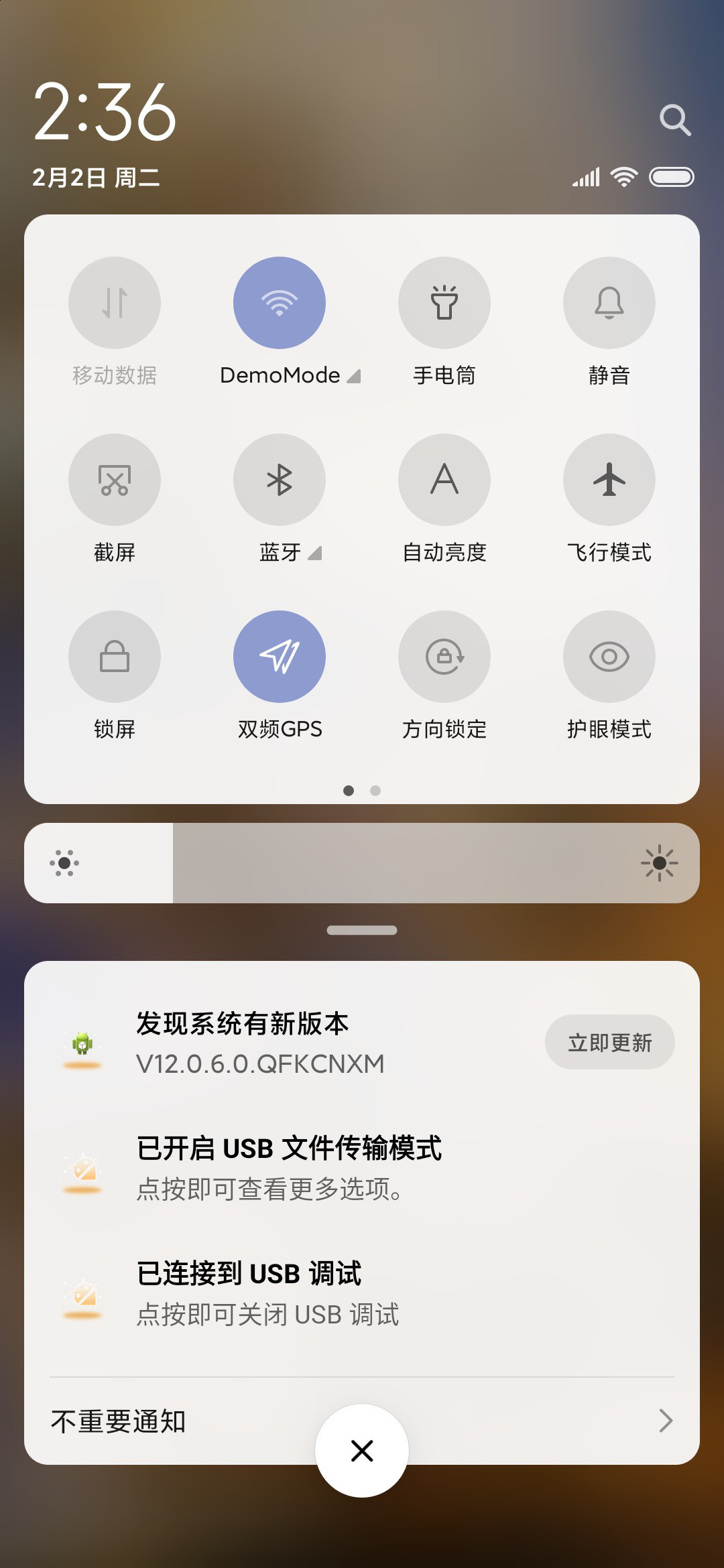This screenshot has width=724, height=1568.
Task: Take a screenshot with 截屏
Action: 115,480
